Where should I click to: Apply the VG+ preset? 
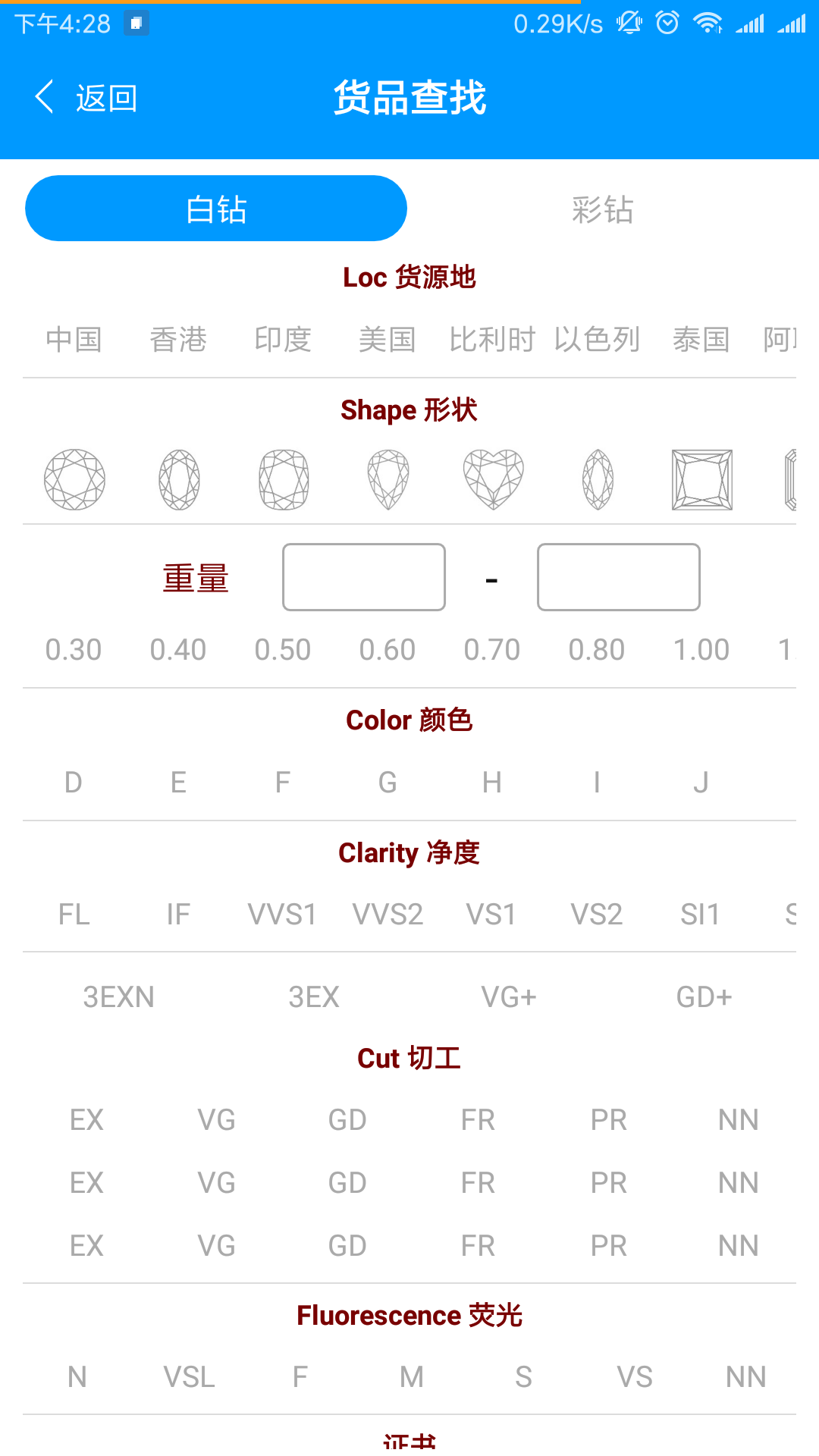509,996
